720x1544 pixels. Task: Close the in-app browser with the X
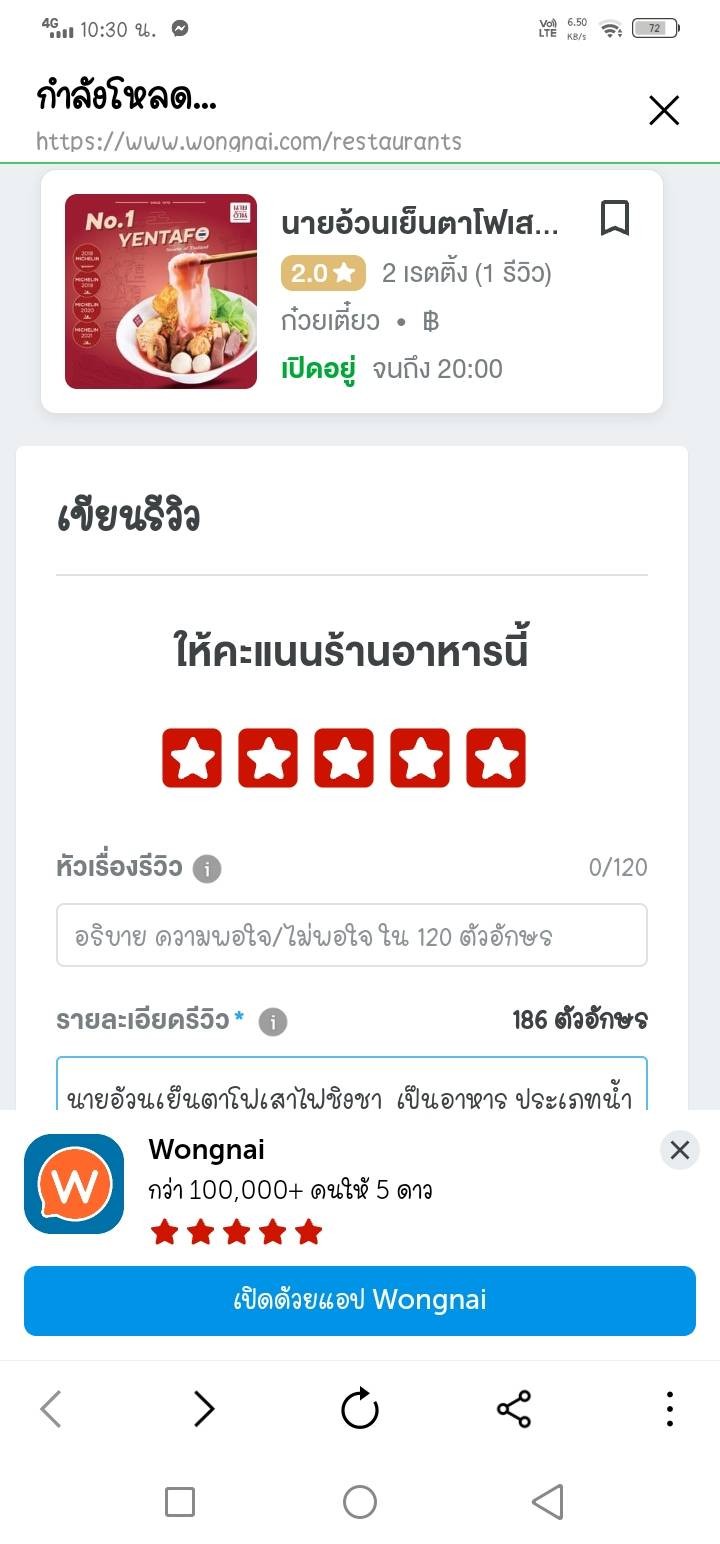(664, 110)
